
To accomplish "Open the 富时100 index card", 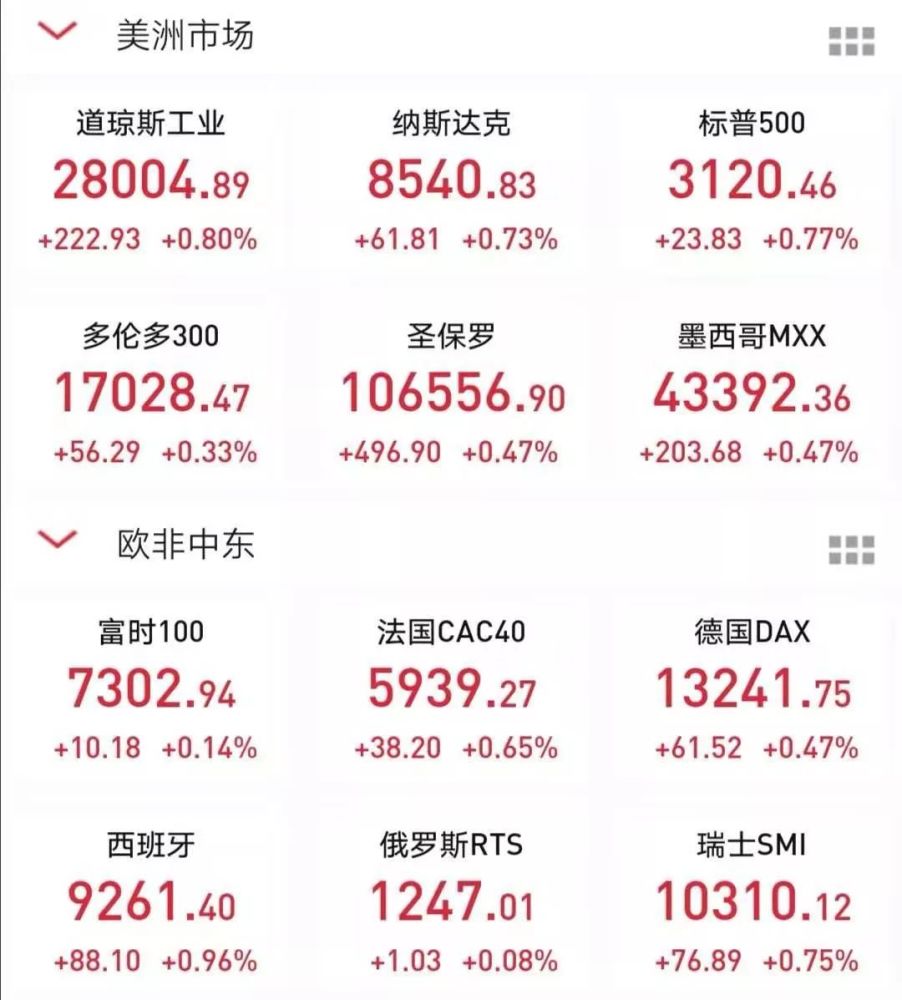I will click(x=151, y=688).
